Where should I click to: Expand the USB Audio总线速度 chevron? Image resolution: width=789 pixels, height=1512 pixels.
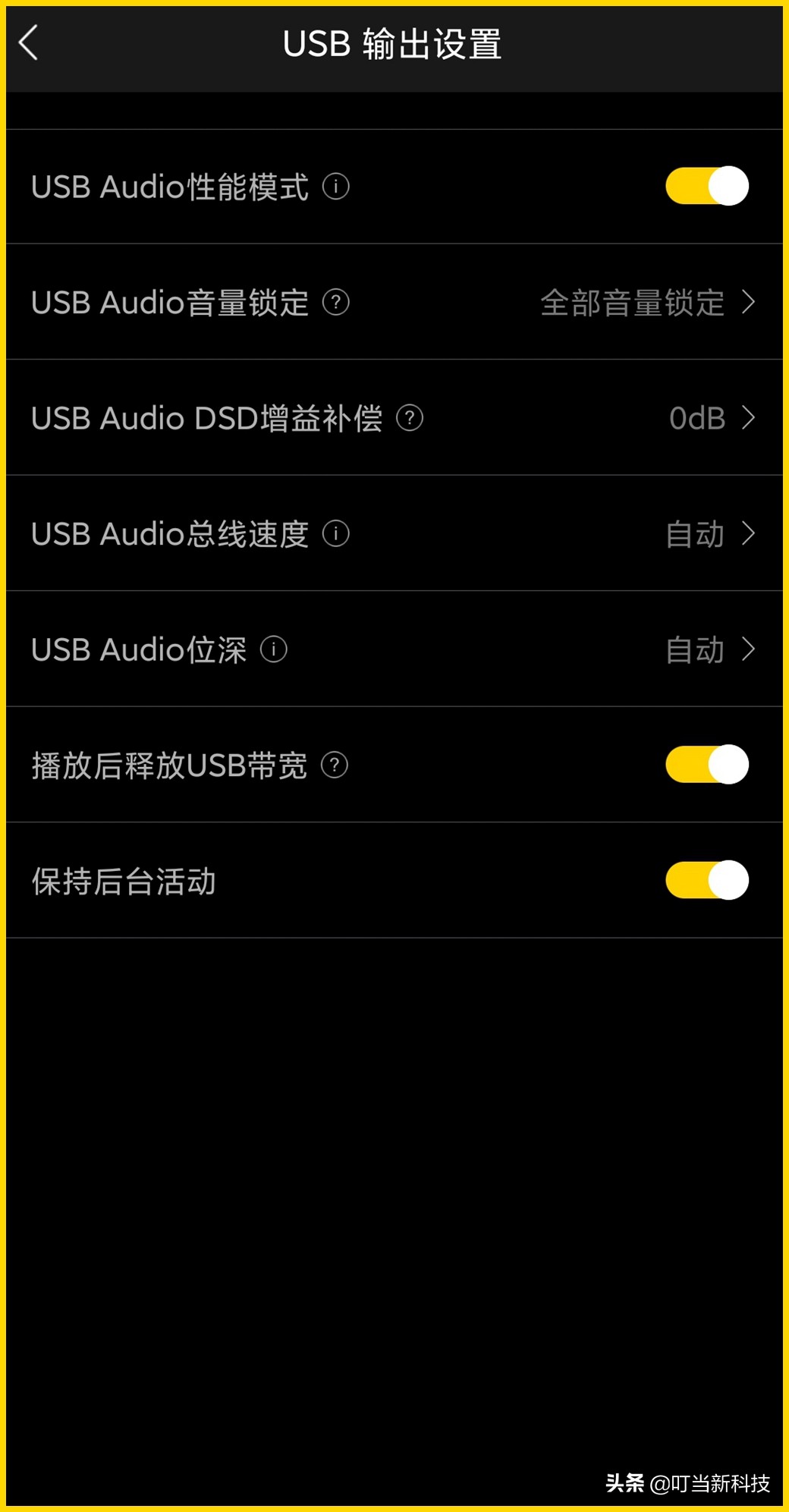[750, 533]
